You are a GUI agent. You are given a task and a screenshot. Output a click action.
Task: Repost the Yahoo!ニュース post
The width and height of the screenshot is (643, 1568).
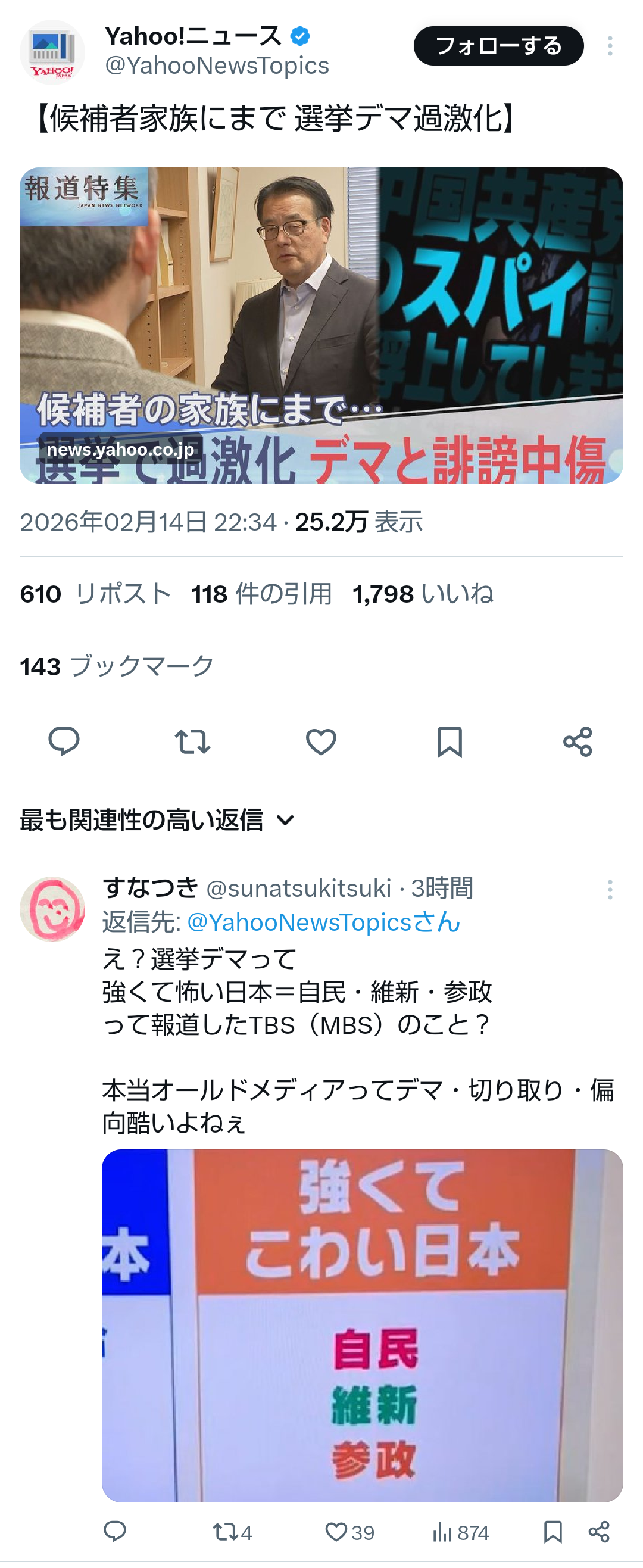tap(192, 741)
